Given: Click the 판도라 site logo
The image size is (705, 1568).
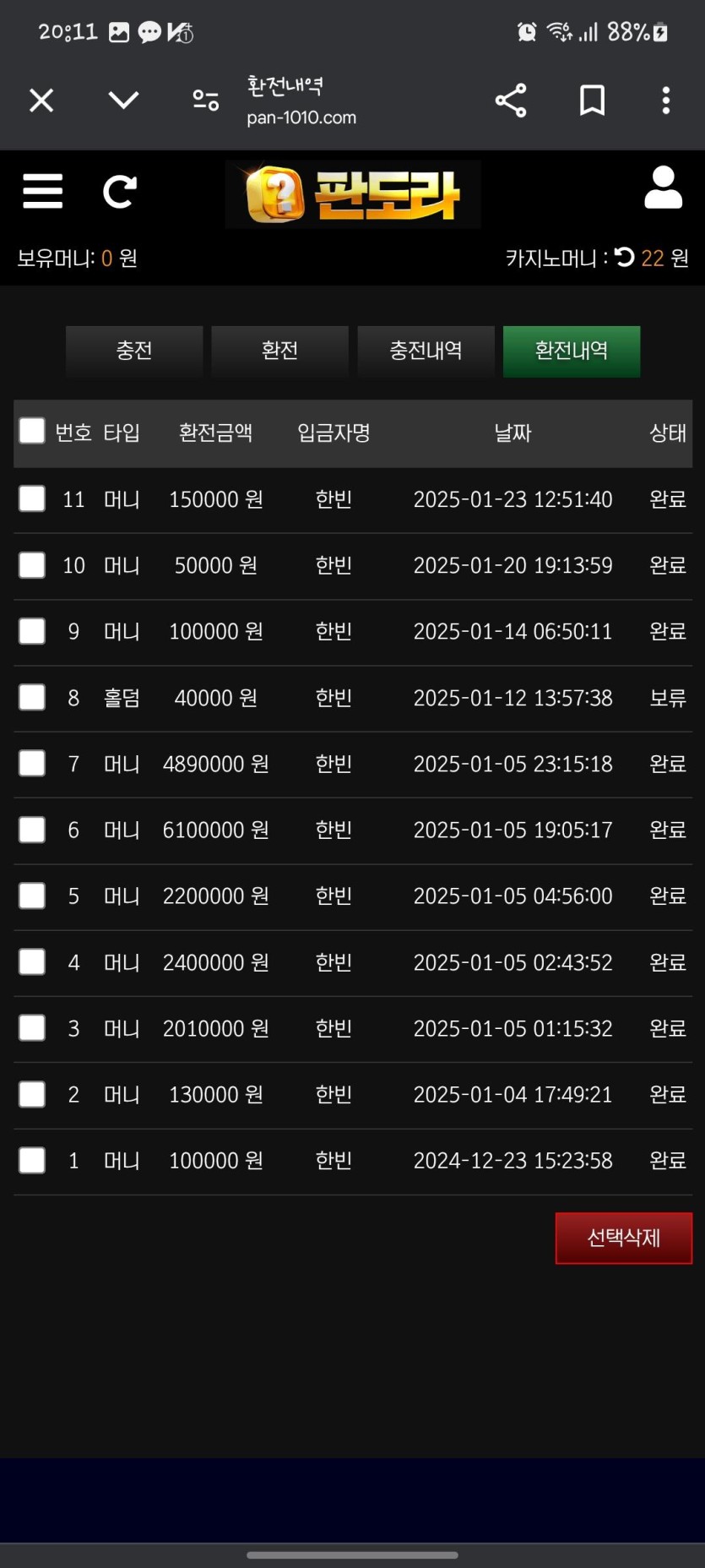Looking at the screenshot, I should (x=352, y=193).
